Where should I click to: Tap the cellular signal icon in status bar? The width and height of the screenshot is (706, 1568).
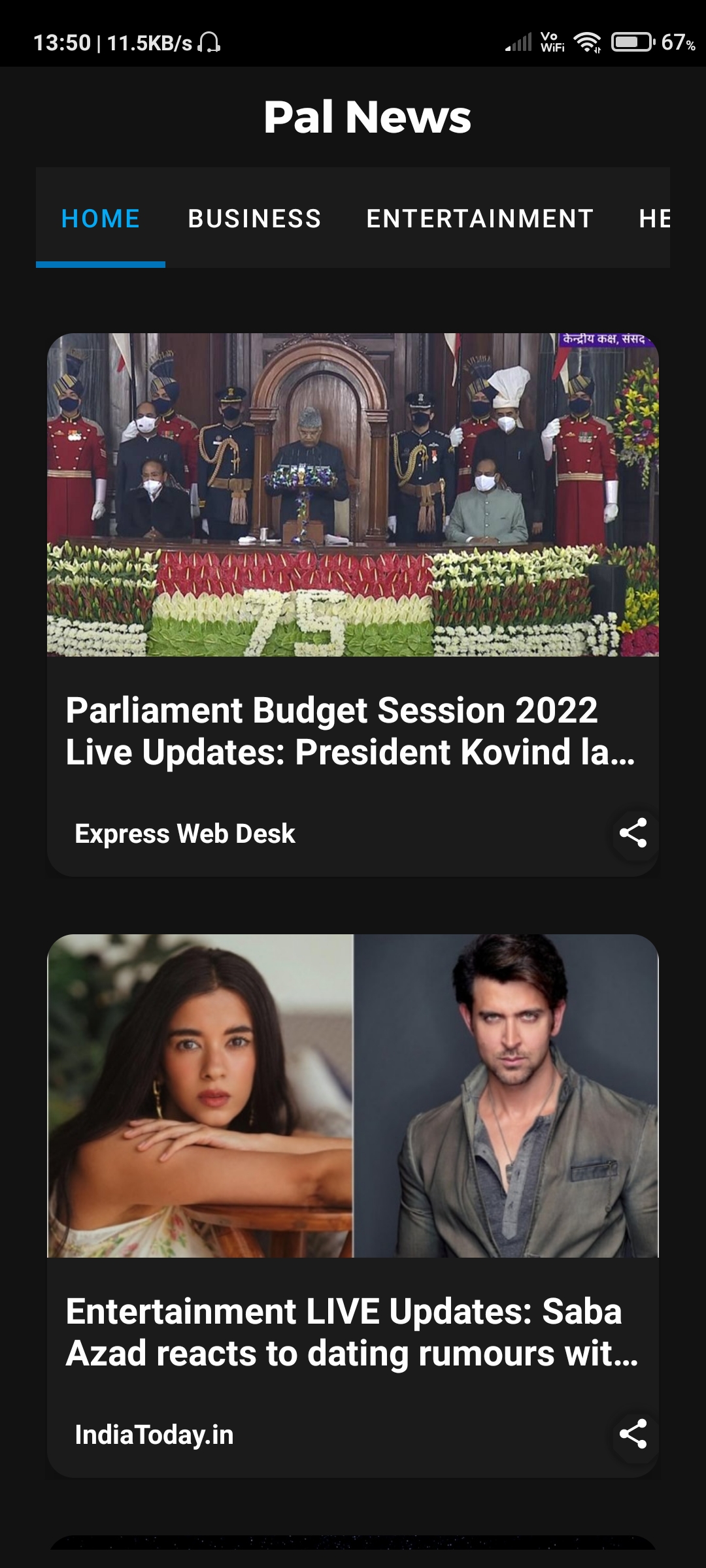coord(516,43)
